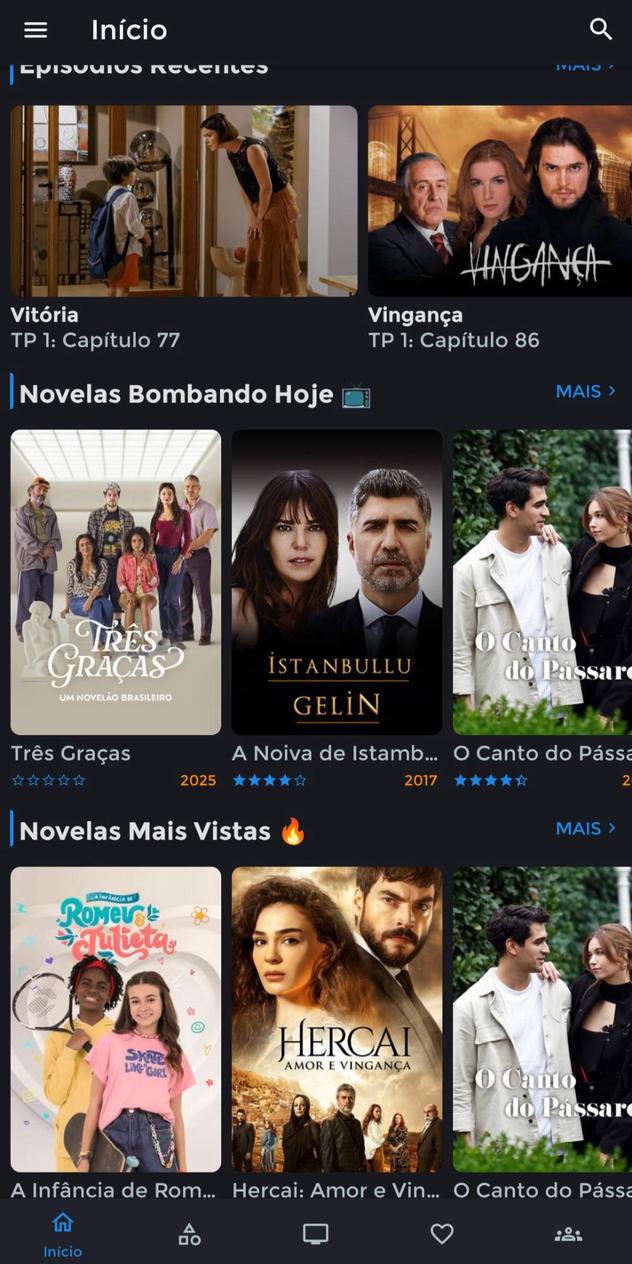Choose Hercai: Amor e Vingança
The image size is (632, 1264).
click(x=337, y=1019)
